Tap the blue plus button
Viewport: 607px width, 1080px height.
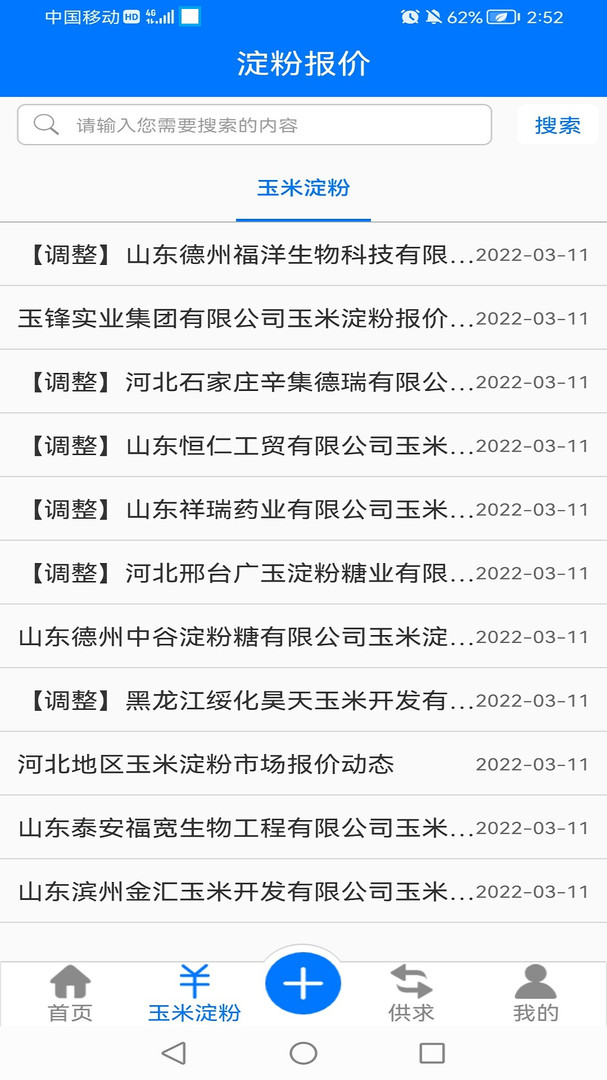(x=303, y=984)
